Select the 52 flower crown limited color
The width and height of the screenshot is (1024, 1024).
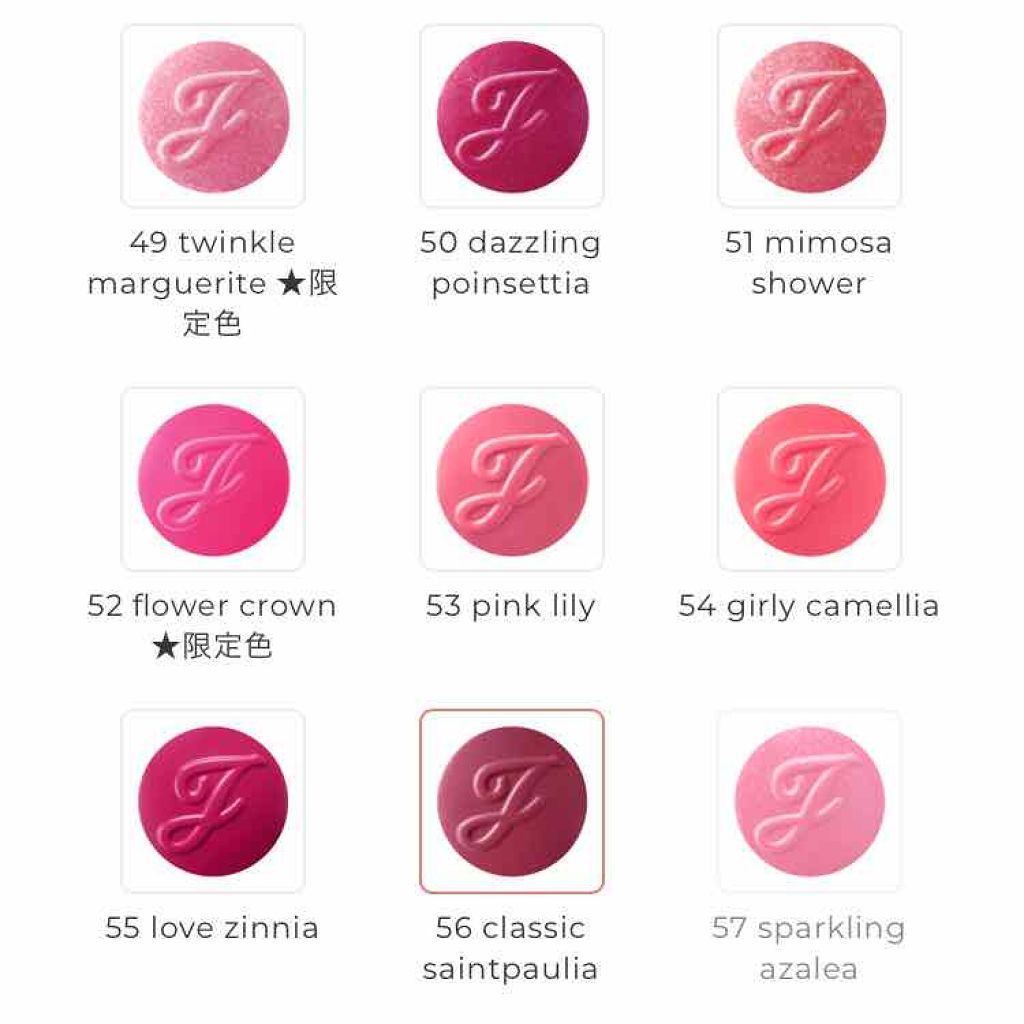point(213,479)
